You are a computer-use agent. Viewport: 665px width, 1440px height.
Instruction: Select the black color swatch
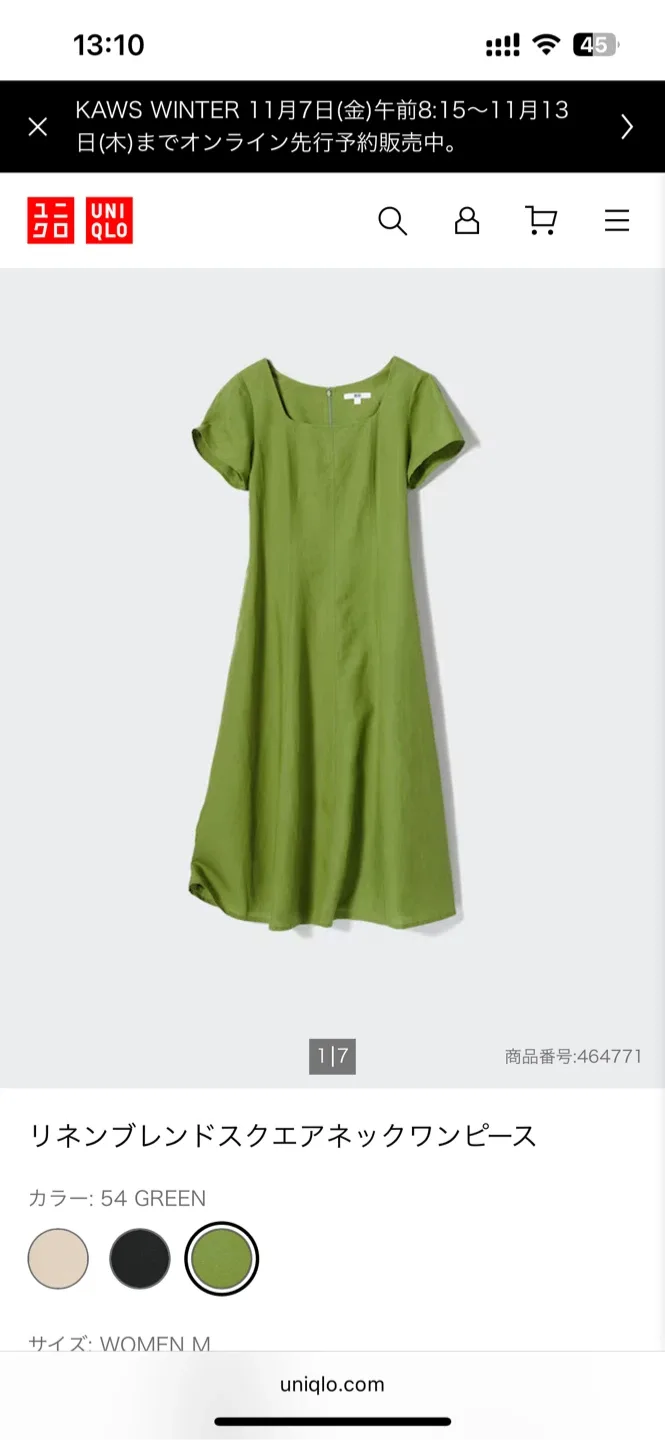pos(140,1259)
